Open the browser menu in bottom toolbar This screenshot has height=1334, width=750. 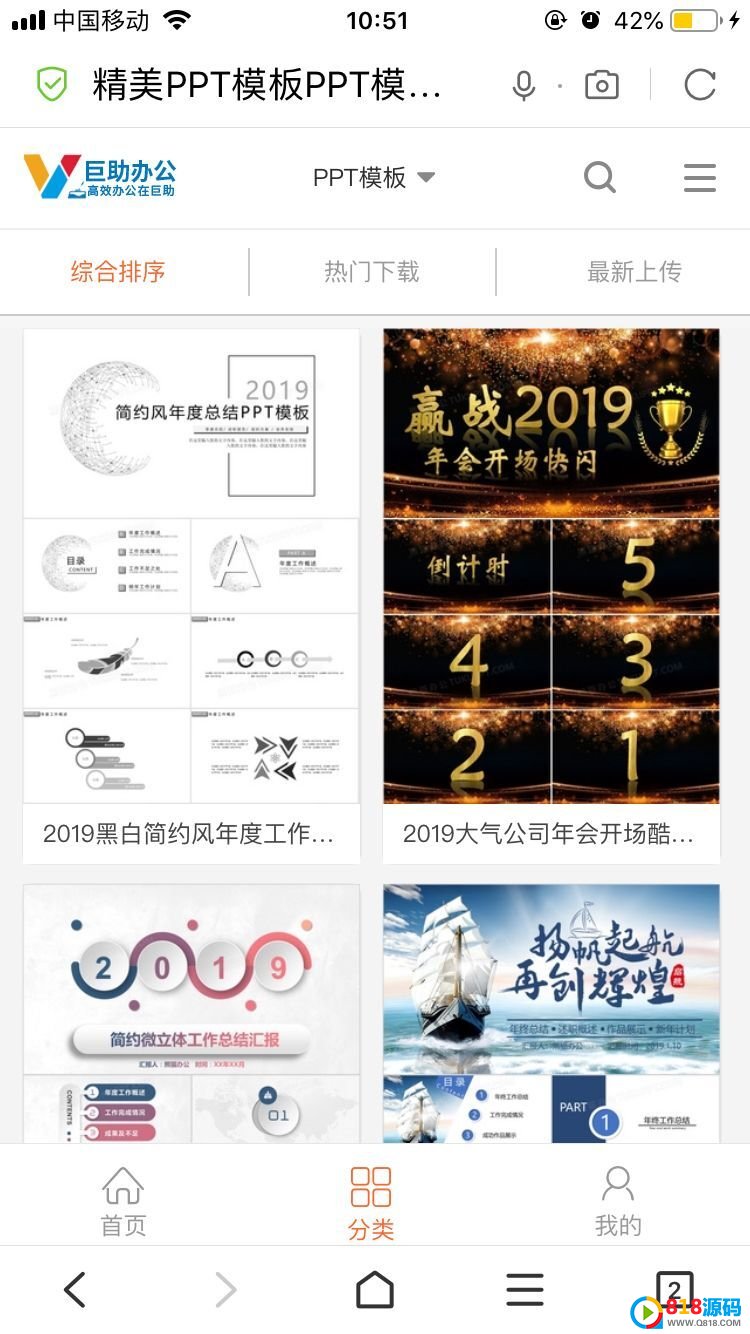[525, 1290]
